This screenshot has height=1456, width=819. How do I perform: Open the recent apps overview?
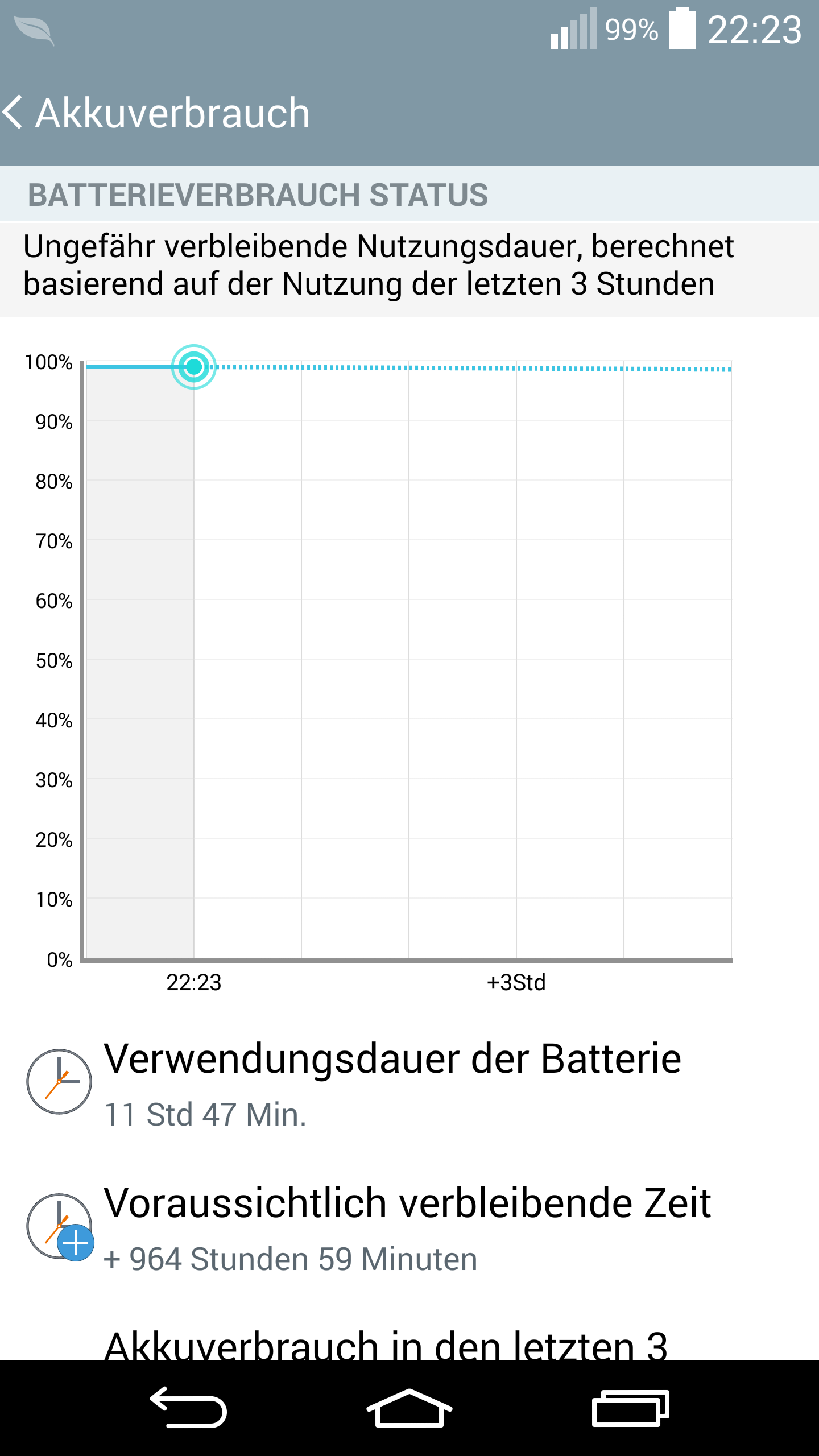point(630,1408)
